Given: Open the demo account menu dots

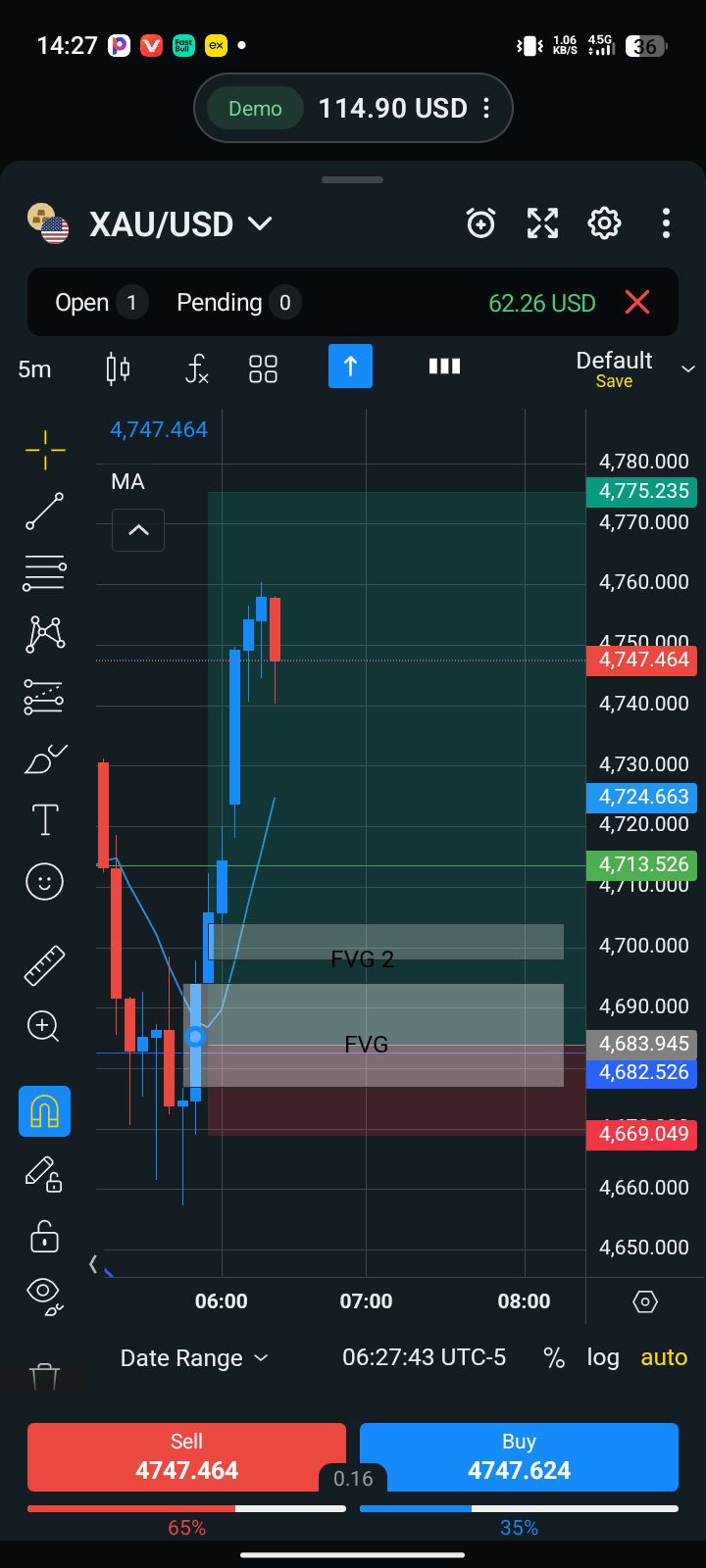Looking at the screenshot, I should tap(486, 108).
